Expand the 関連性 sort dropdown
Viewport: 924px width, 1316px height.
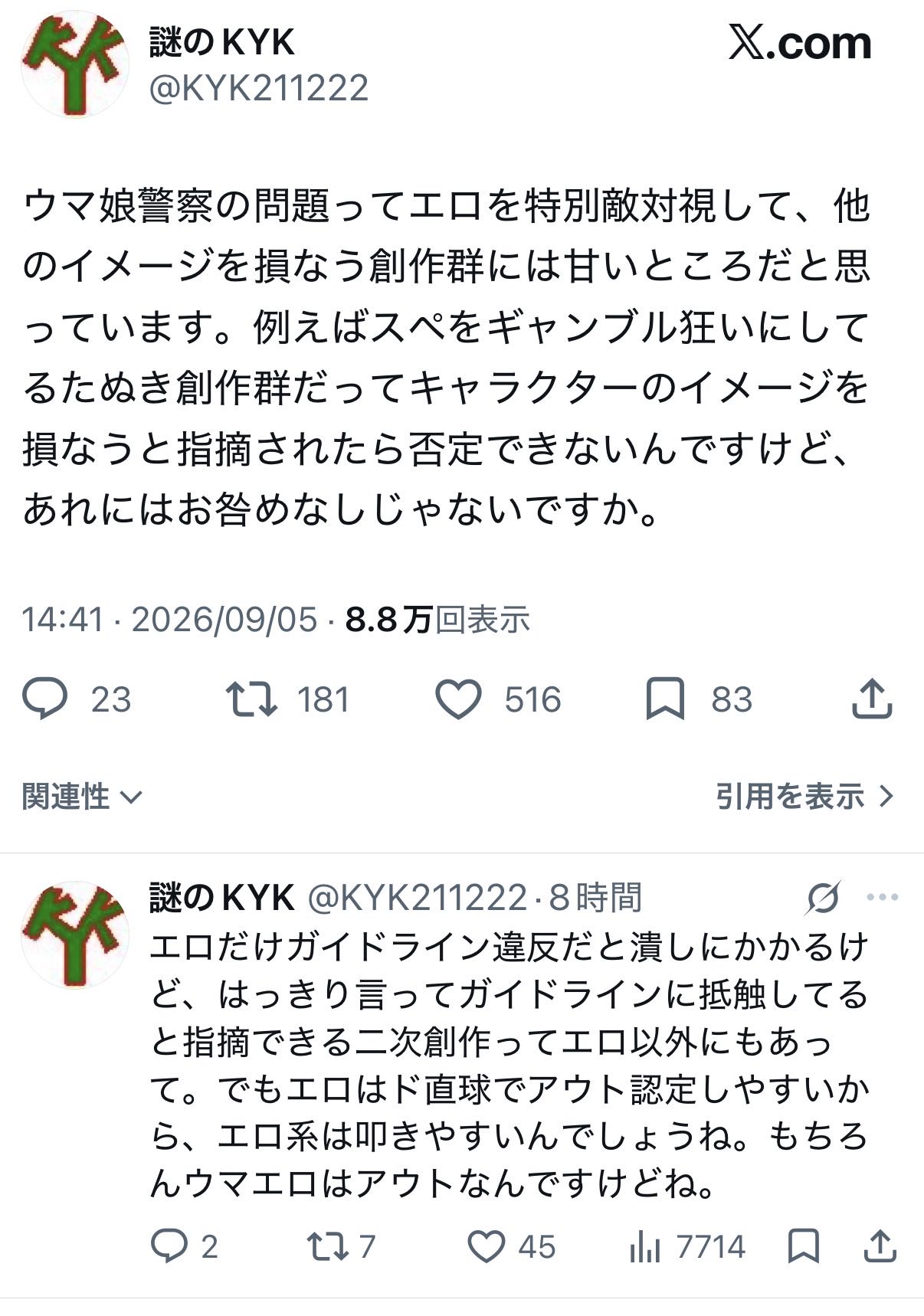(x=82, y=797)
